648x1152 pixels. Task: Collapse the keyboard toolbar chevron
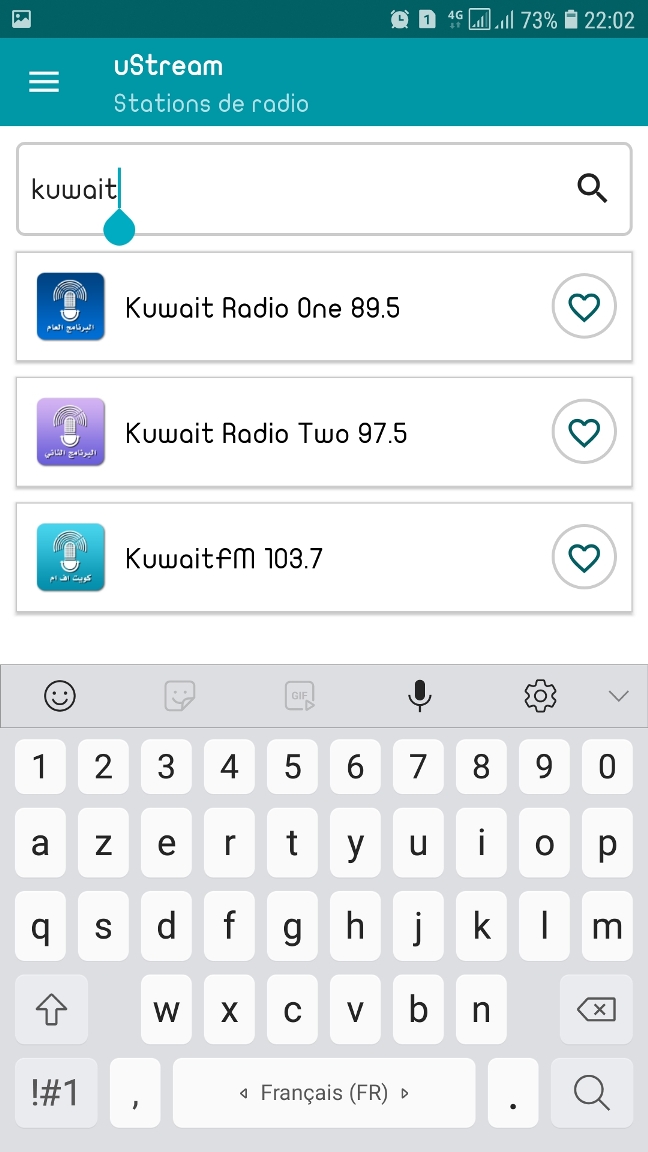(x=618, y=695)
